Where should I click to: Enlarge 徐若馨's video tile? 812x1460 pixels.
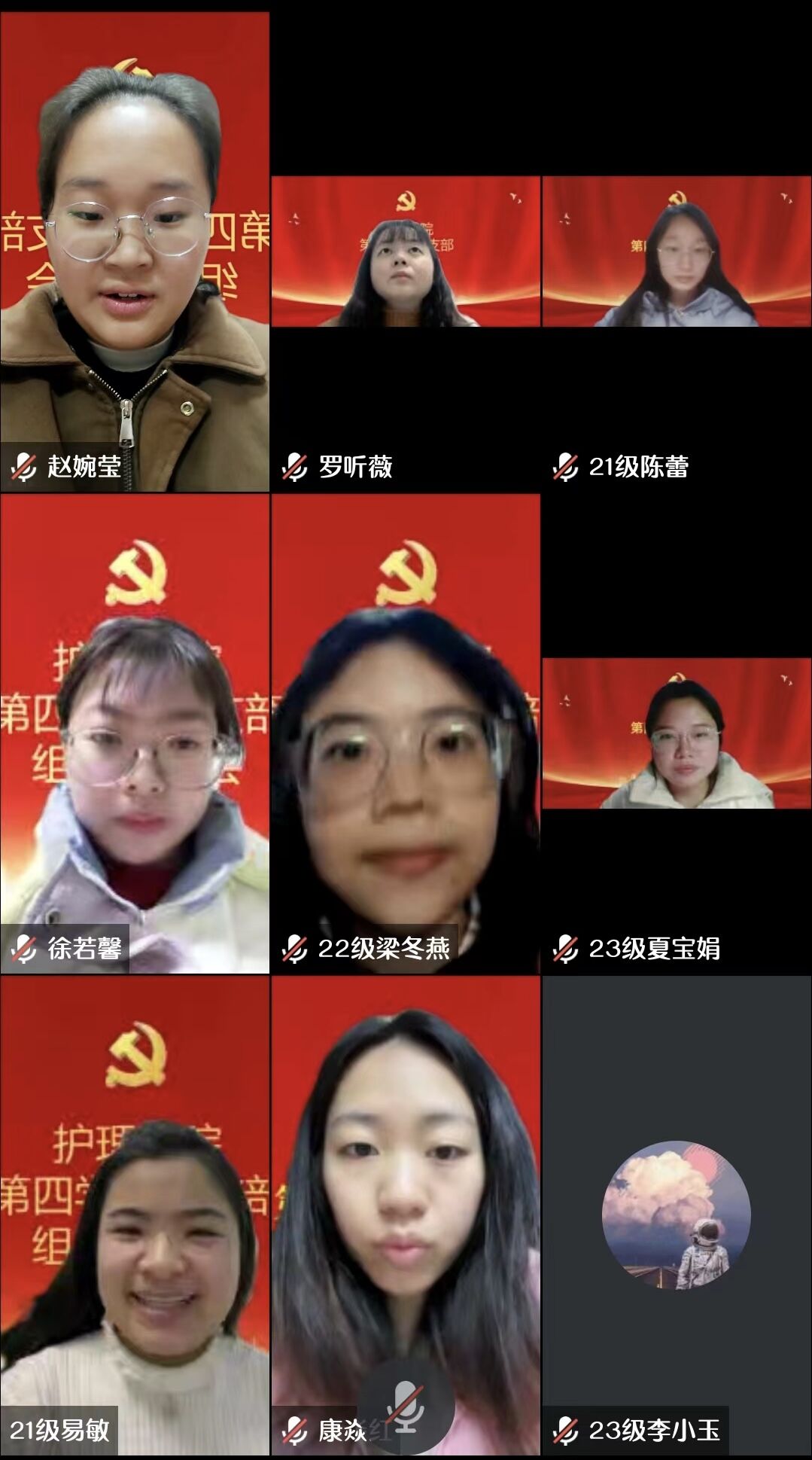coord(135,734)
